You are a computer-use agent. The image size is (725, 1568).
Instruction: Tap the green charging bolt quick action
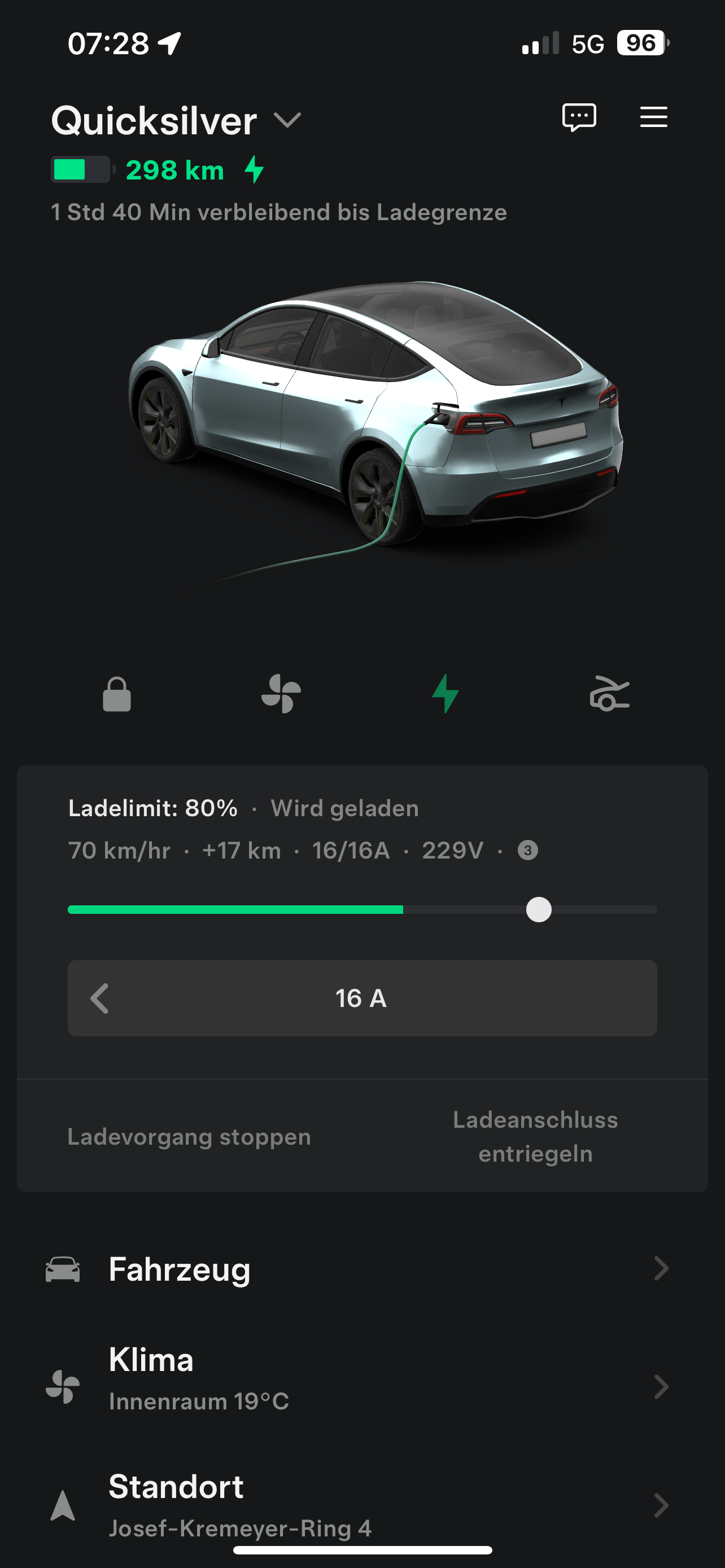click(x=445, y=694)
